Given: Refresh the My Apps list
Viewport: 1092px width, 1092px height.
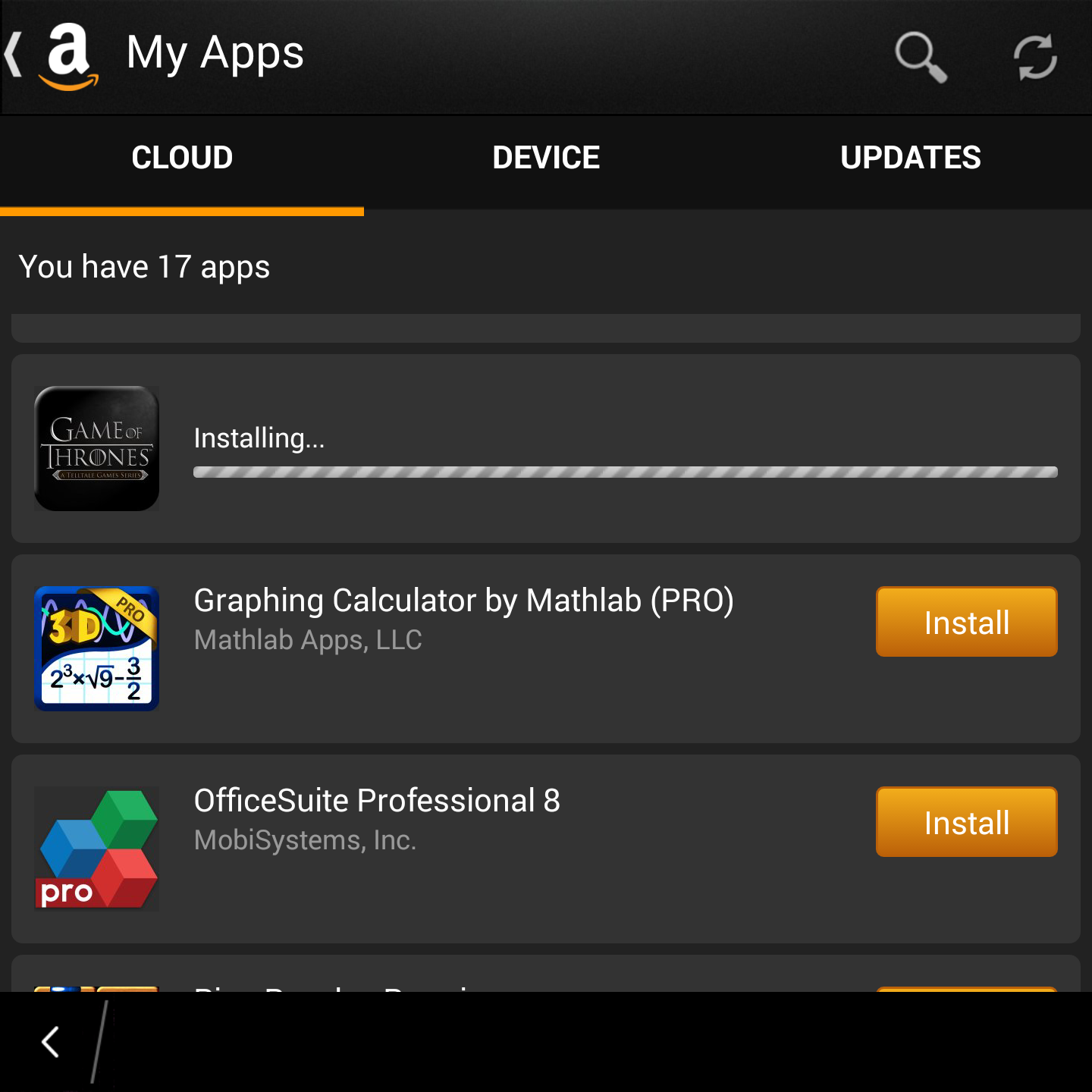Looking at the screenshot, I should point(1035,57).
